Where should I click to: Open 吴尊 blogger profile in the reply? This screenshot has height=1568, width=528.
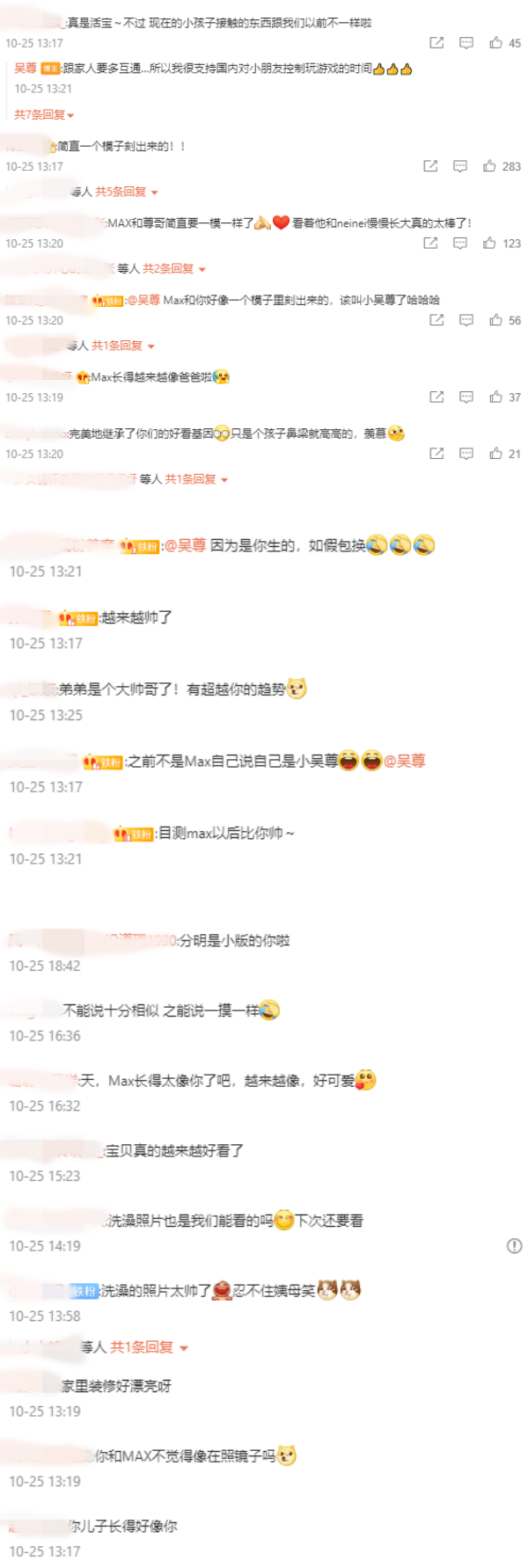pyautogui.click(x=26, y=68)
